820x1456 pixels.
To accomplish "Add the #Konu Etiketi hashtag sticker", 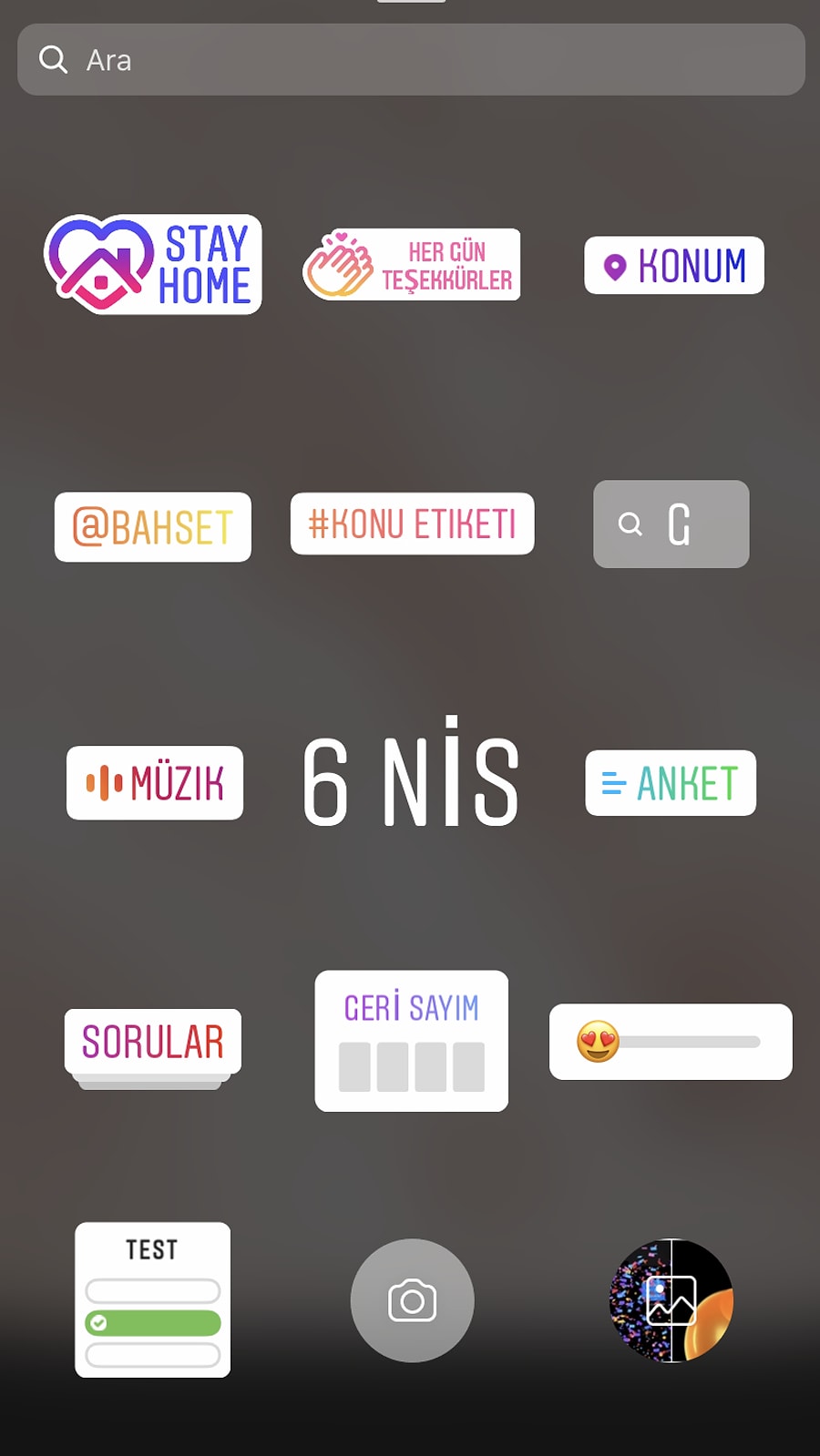I will [412, 524].
